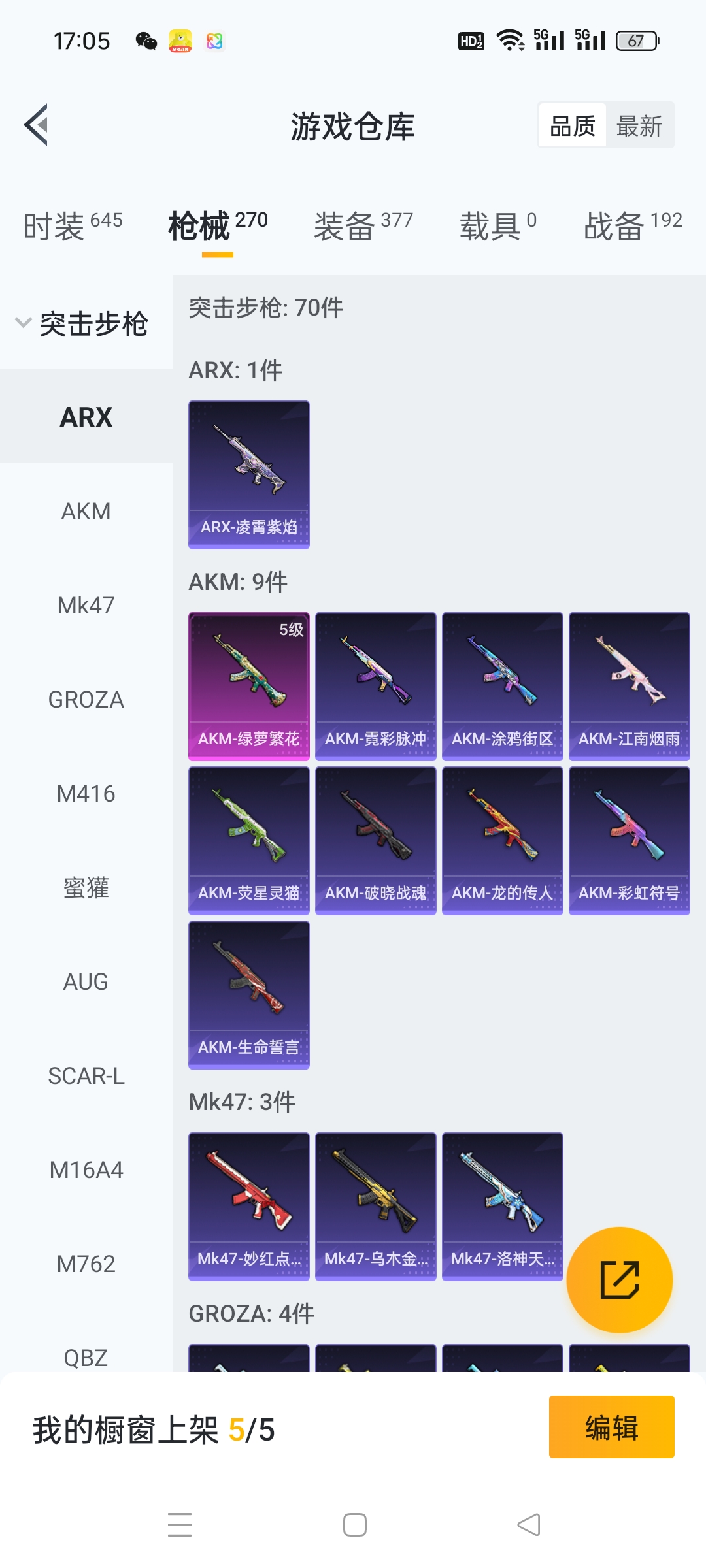Jump to GROZA in the side list
Image resolution: width=706 pixels, height=1568 pixels.
click(86, 700)
